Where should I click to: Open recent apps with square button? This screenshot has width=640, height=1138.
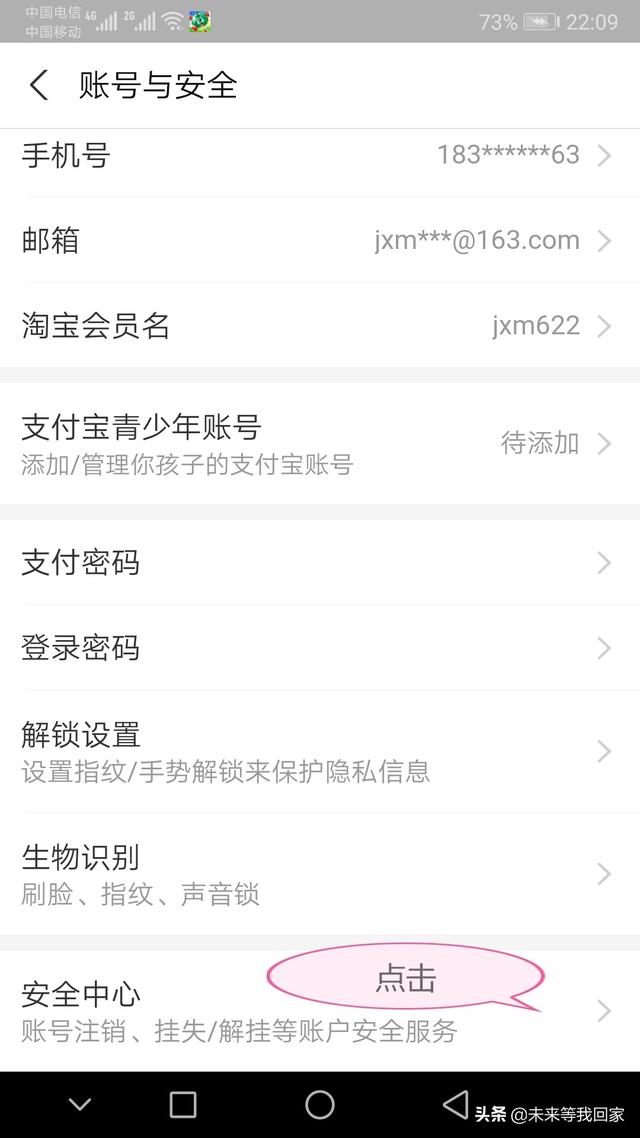[183, 1105]
